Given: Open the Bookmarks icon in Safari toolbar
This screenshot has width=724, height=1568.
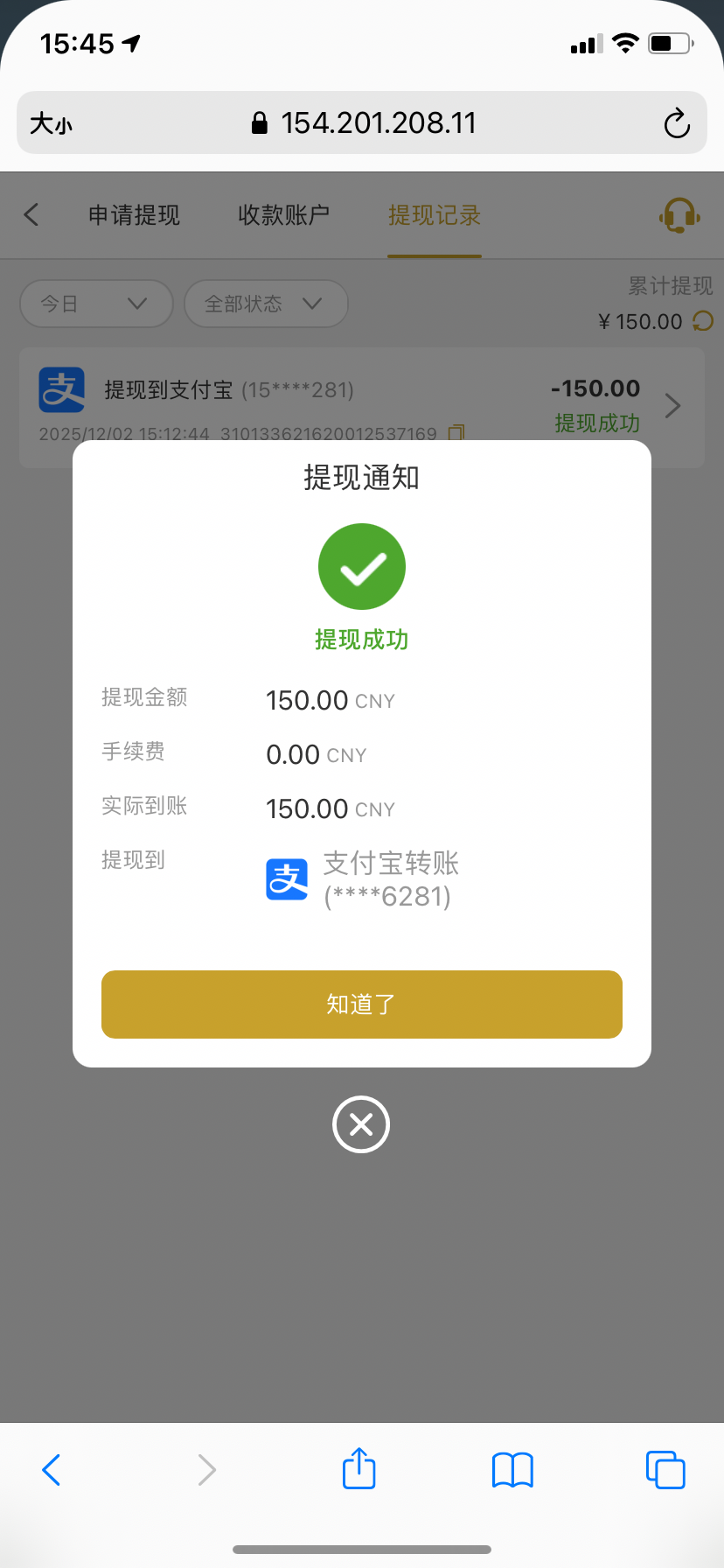Looking at the screenshot, I should [512, 1469].
